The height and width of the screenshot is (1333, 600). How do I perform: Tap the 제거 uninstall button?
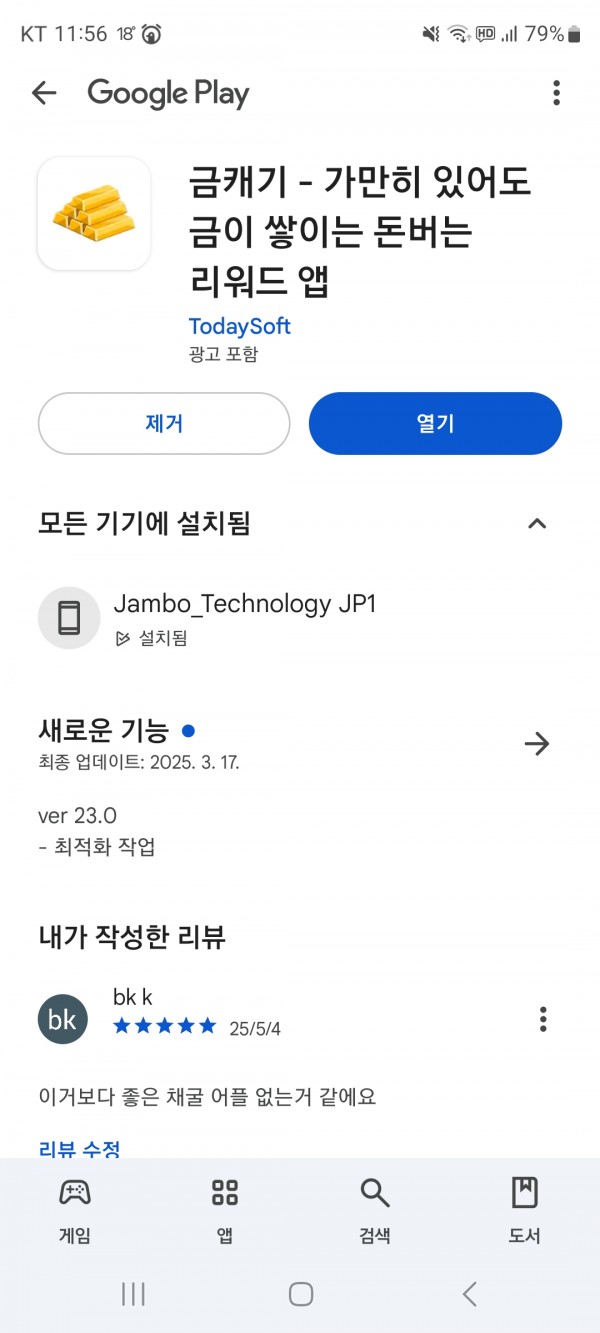coord(164,423)
